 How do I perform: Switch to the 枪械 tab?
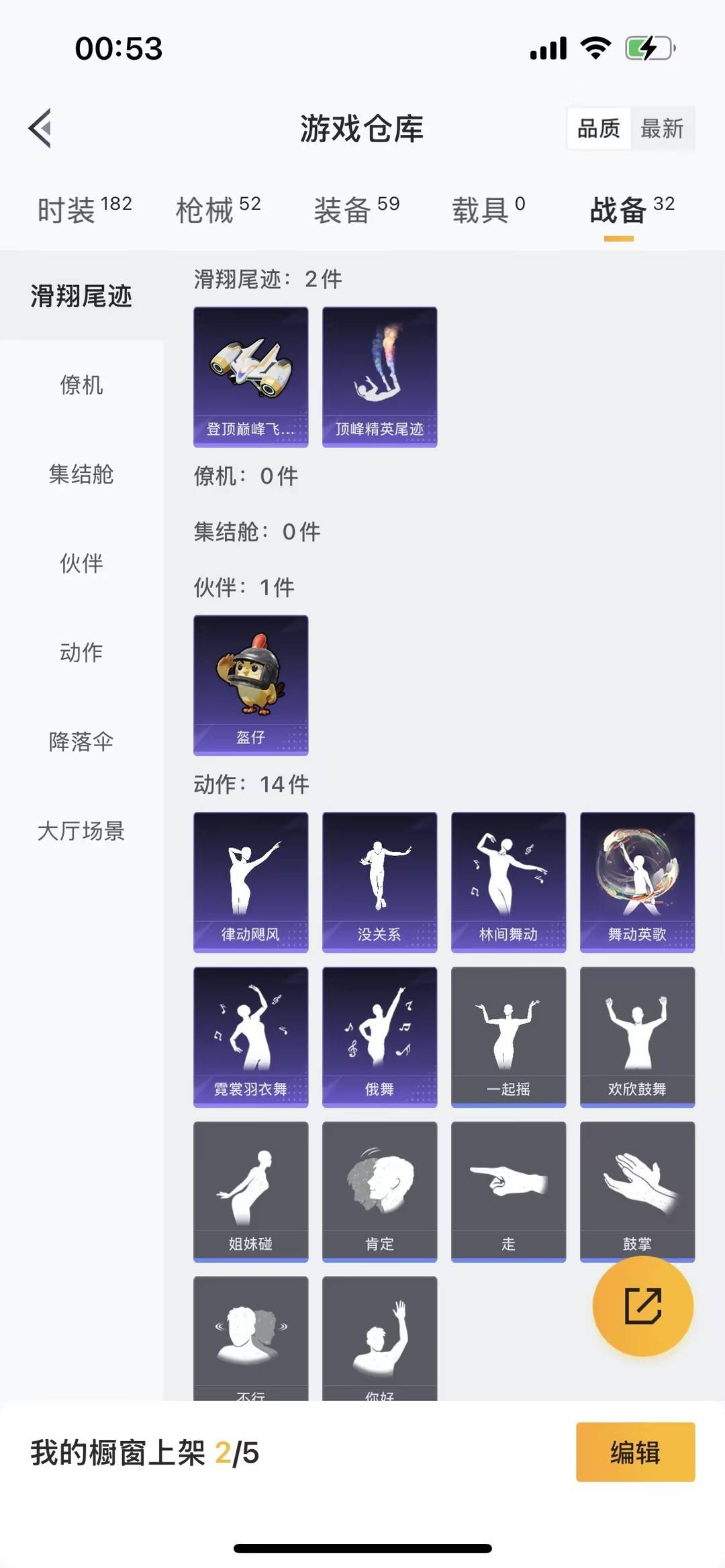point(218,210)
